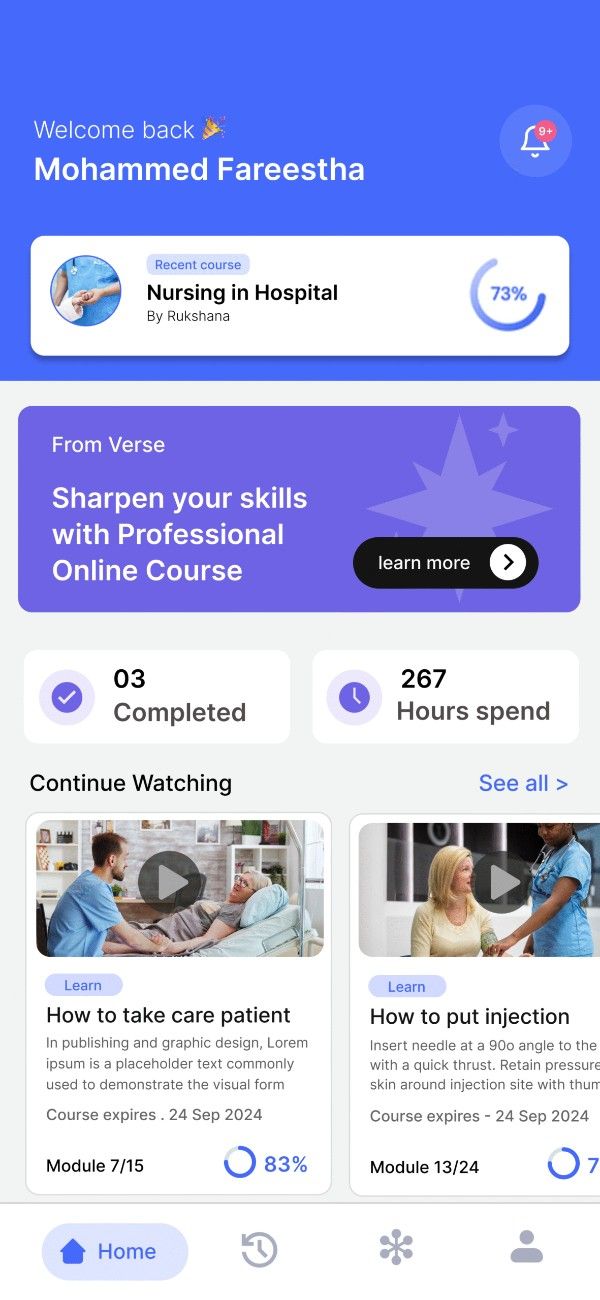Open the snowflake-shaped tab
Viewport: 600px width, 1300px height.
click(x=396, y=1248)
